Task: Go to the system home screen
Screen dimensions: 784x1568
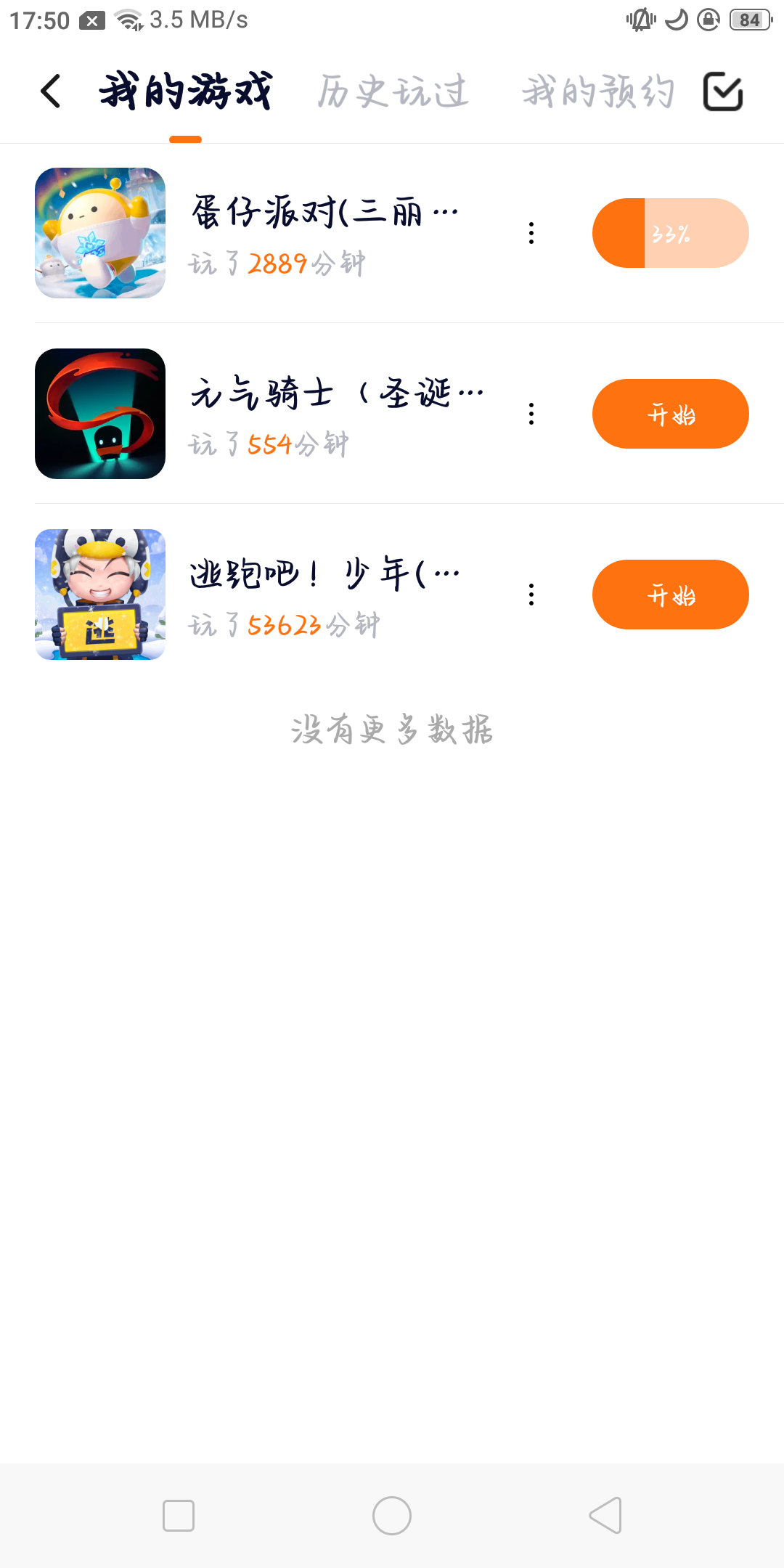Action: (392, 1516)
